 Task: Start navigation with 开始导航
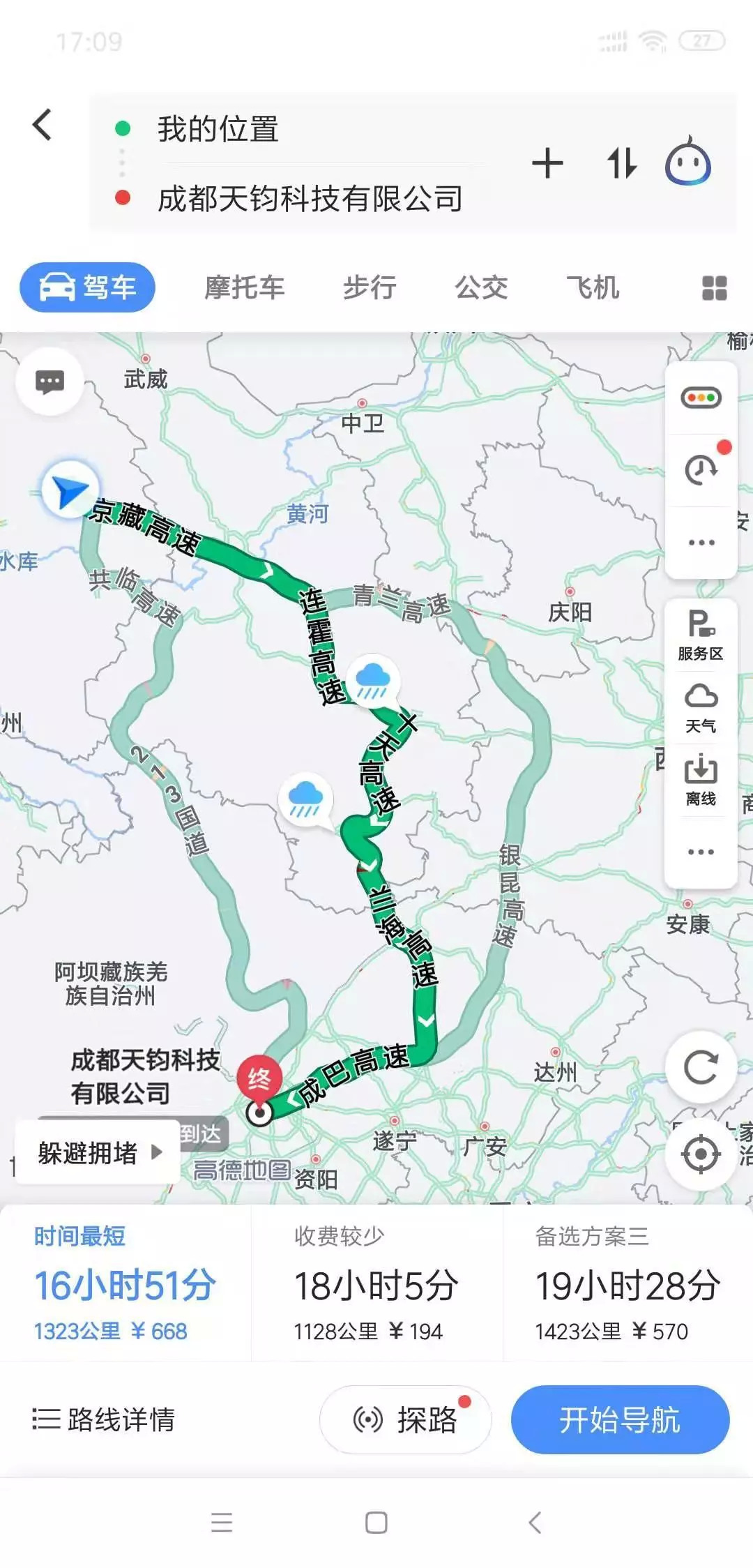pos(620,1419)
